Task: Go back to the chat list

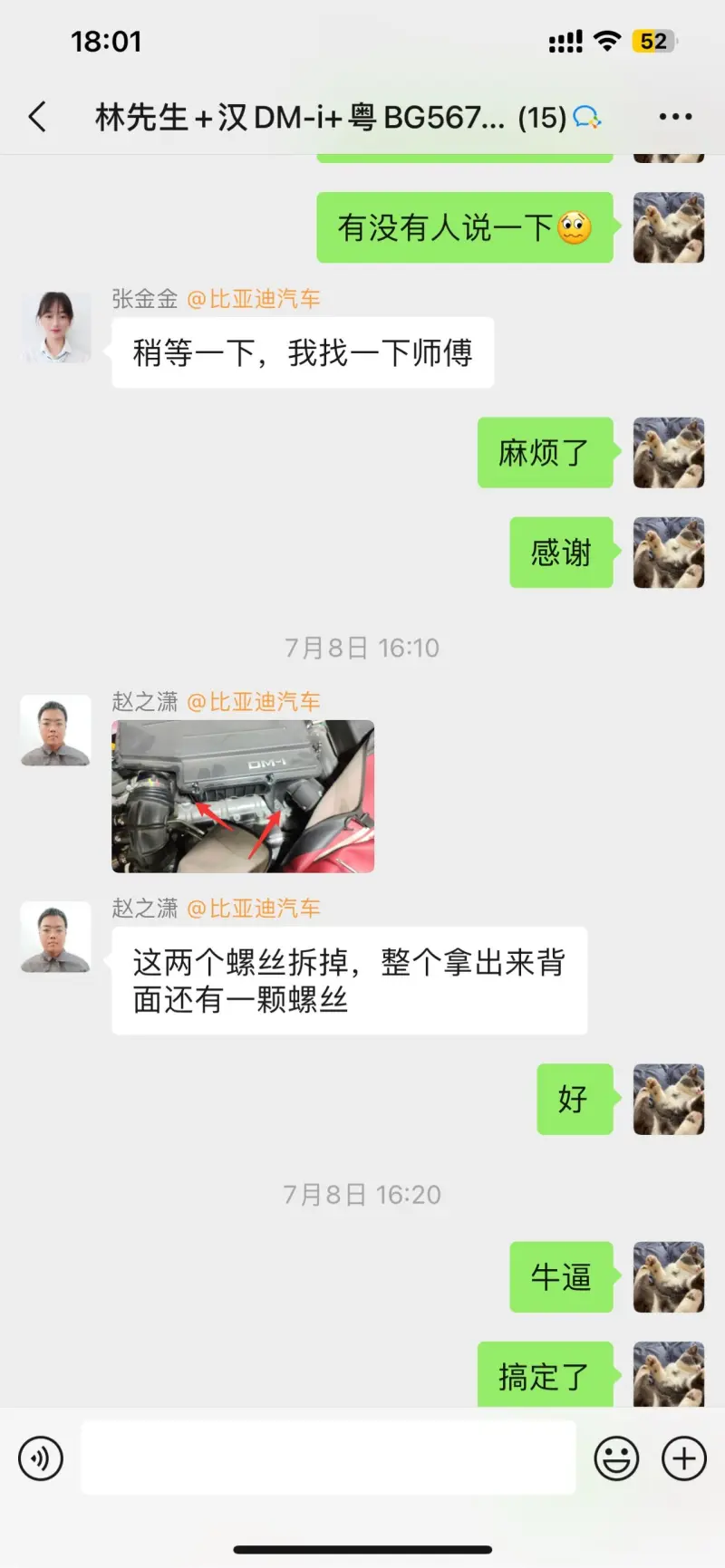Action: point(37,117)
